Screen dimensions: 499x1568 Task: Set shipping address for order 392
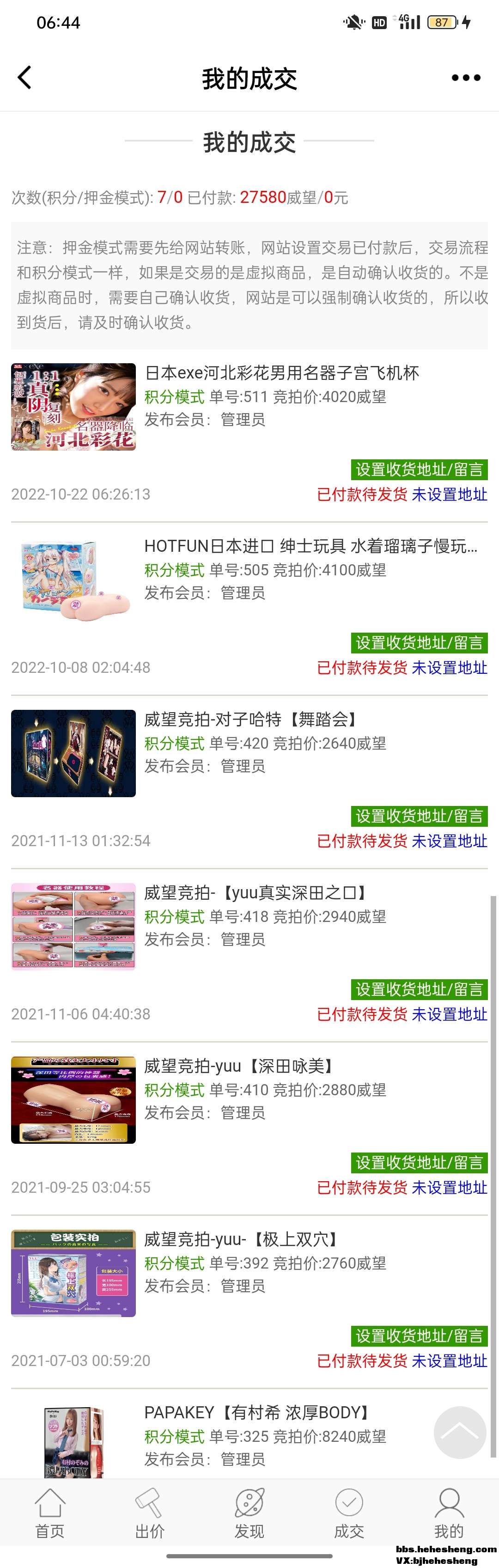pos(419,1336)
